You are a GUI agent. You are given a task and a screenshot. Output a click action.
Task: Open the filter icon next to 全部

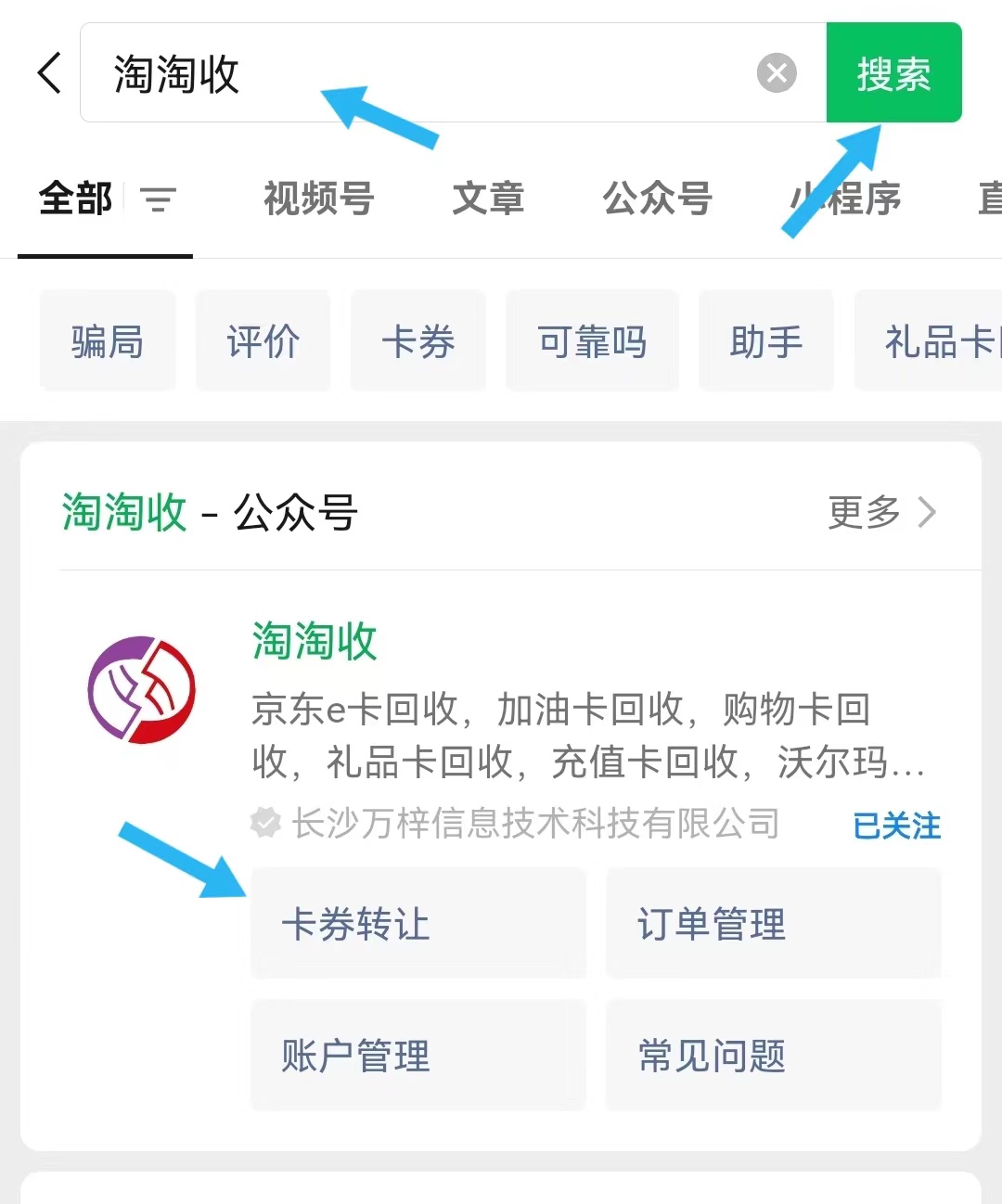pos(158,199)
